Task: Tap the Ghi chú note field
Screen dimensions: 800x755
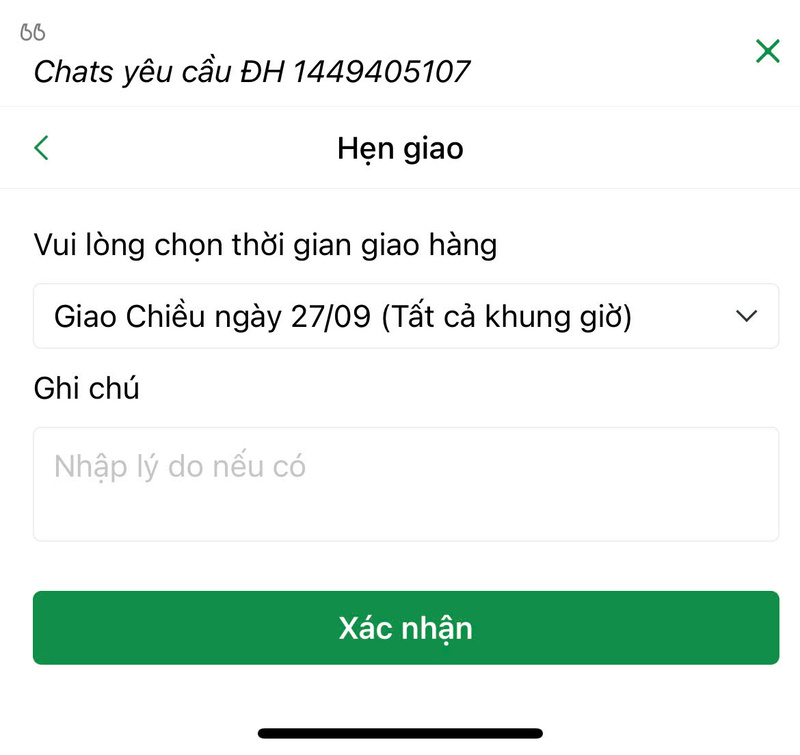Action: [405, 484]
